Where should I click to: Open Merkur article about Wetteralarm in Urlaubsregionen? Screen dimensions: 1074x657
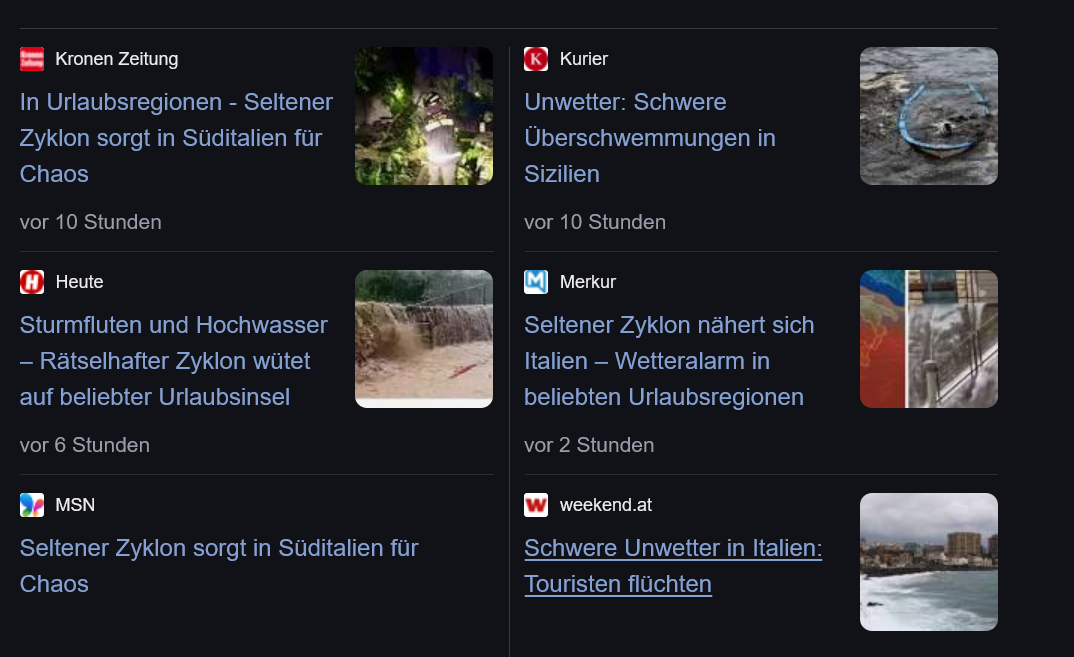[x=669, y=361]
